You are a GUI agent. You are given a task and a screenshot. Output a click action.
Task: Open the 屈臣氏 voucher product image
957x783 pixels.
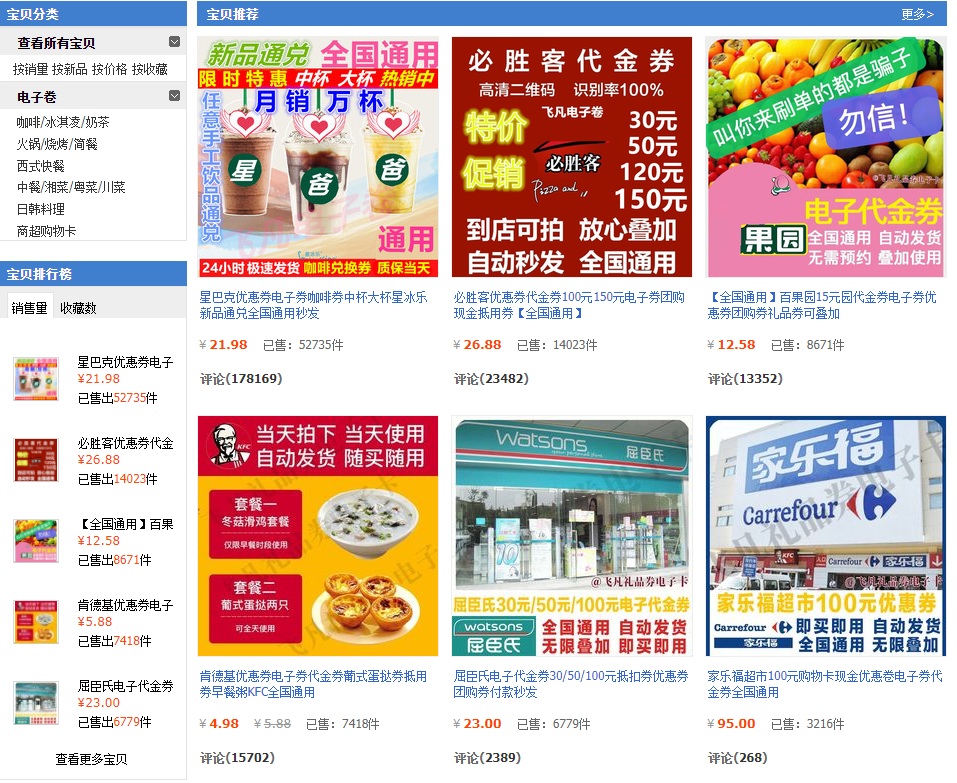coord(571,537)
